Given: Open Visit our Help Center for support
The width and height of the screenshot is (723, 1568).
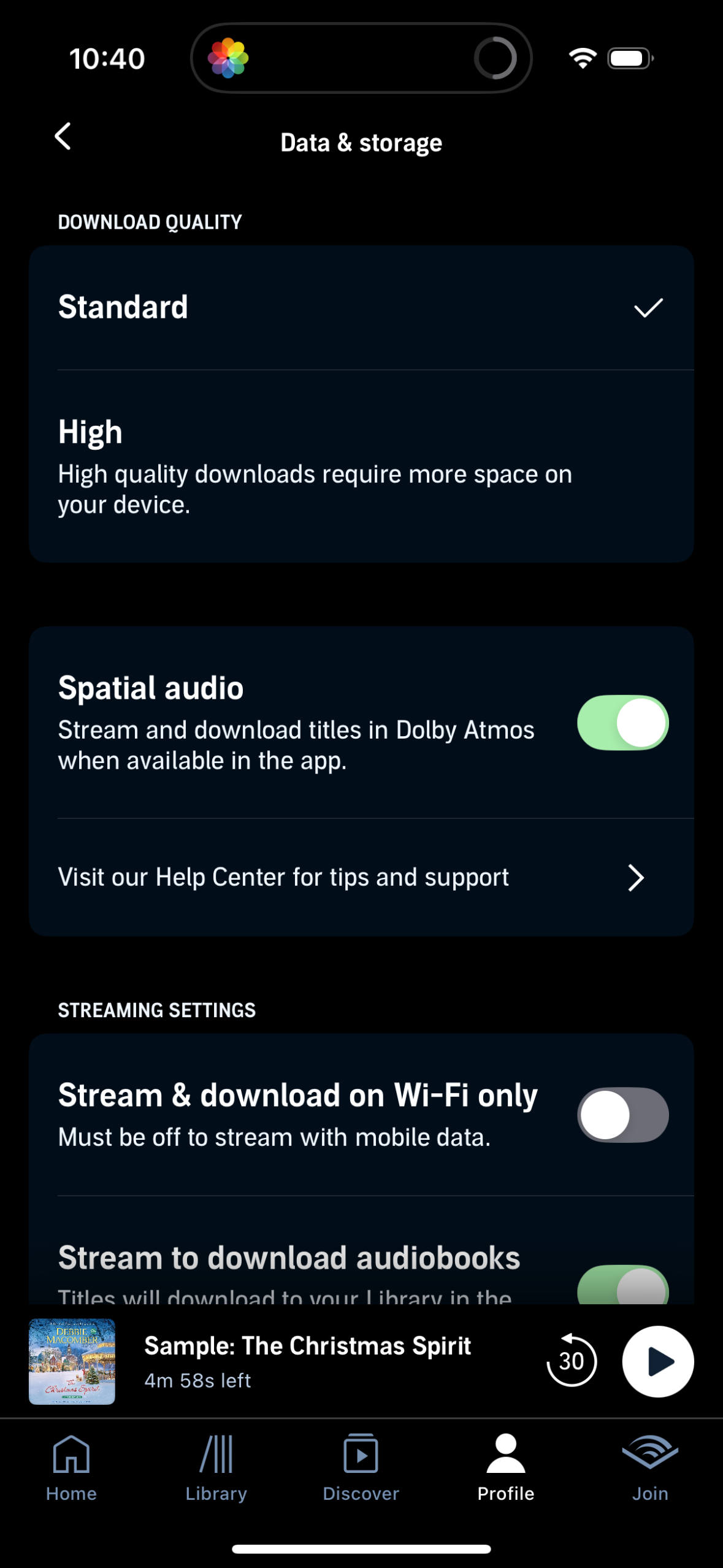Looking at the screenshot, I should tap(283, 877).
